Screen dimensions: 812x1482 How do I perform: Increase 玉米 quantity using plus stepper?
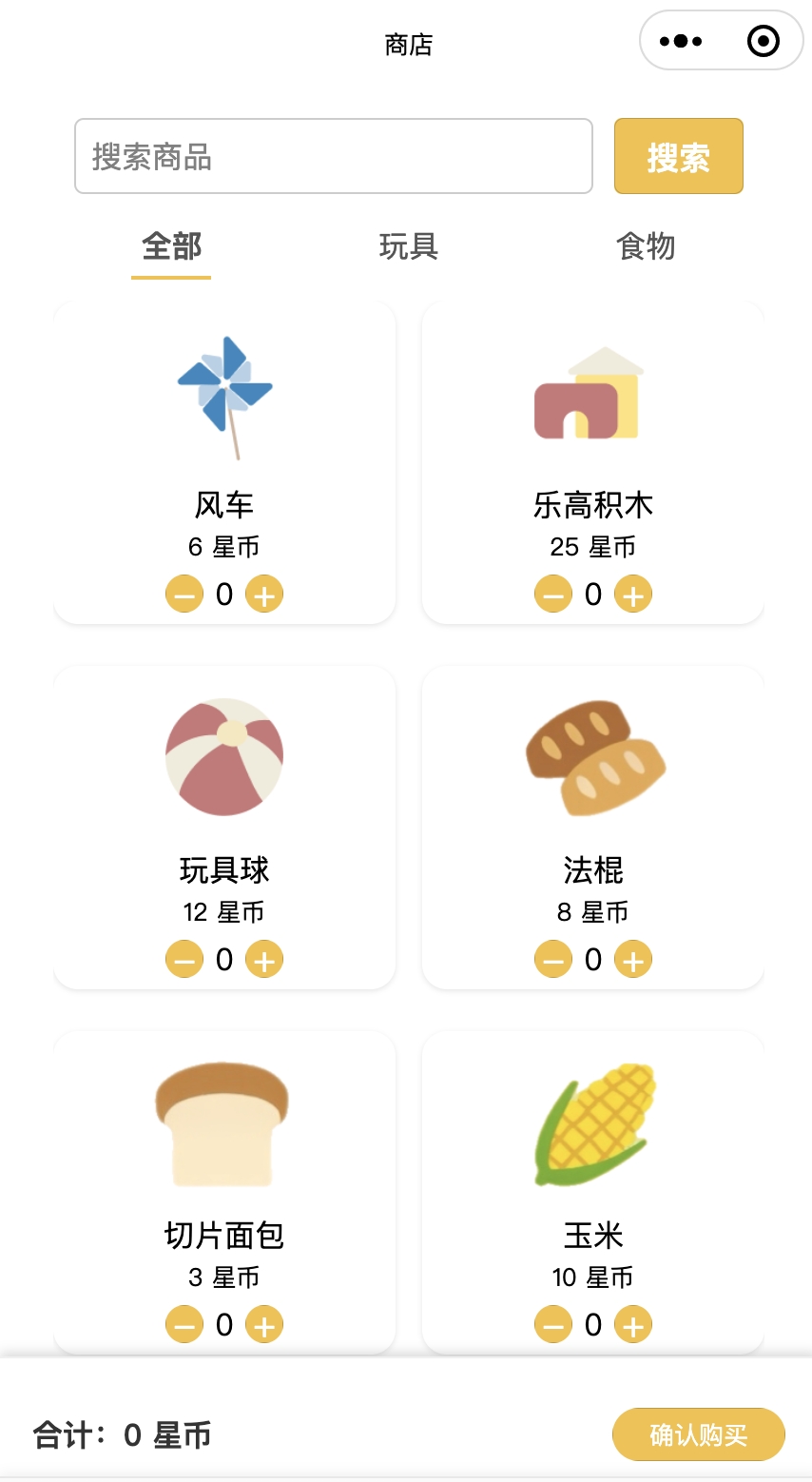coord(633,1323)
